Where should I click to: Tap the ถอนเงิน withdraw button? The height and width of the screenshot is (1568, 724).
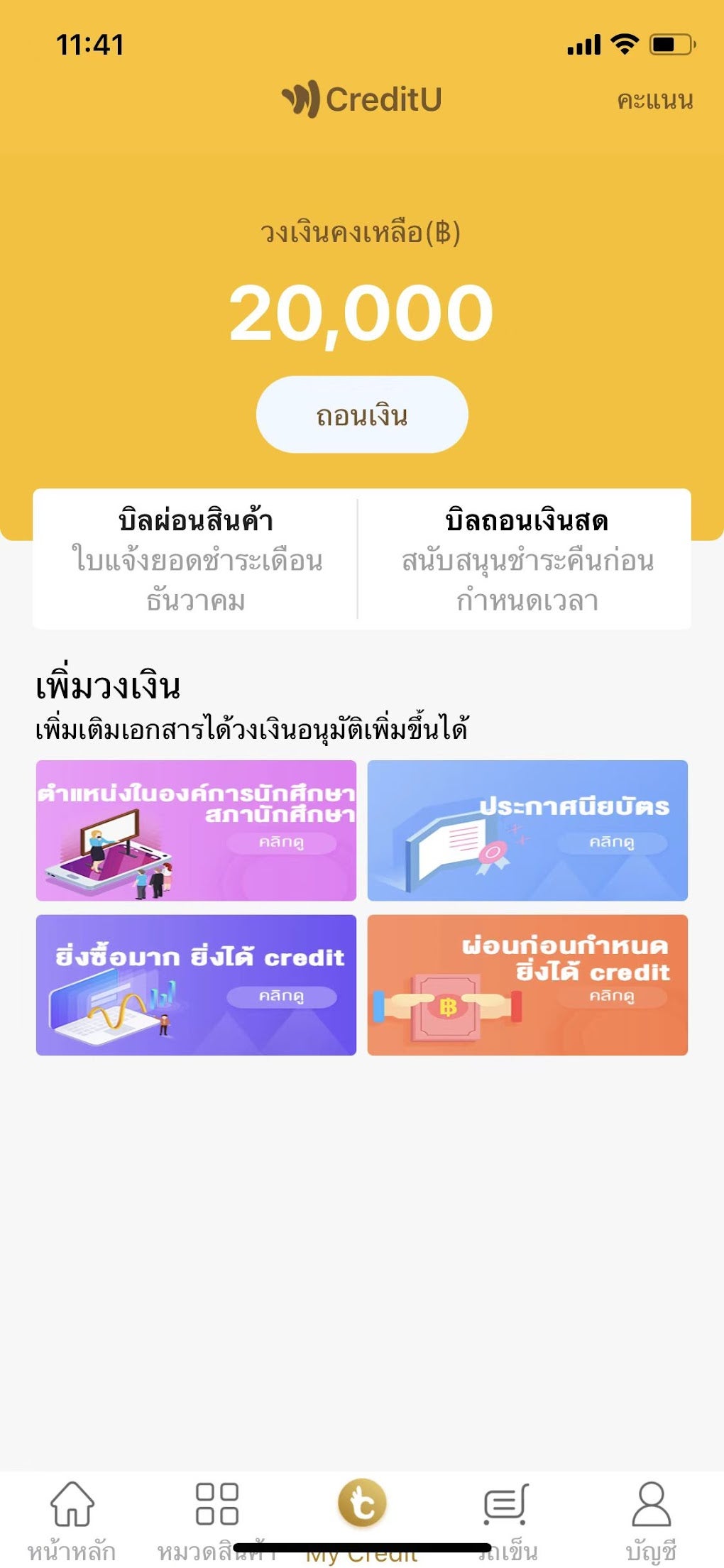pyautogui.click(x=362, y=415)
